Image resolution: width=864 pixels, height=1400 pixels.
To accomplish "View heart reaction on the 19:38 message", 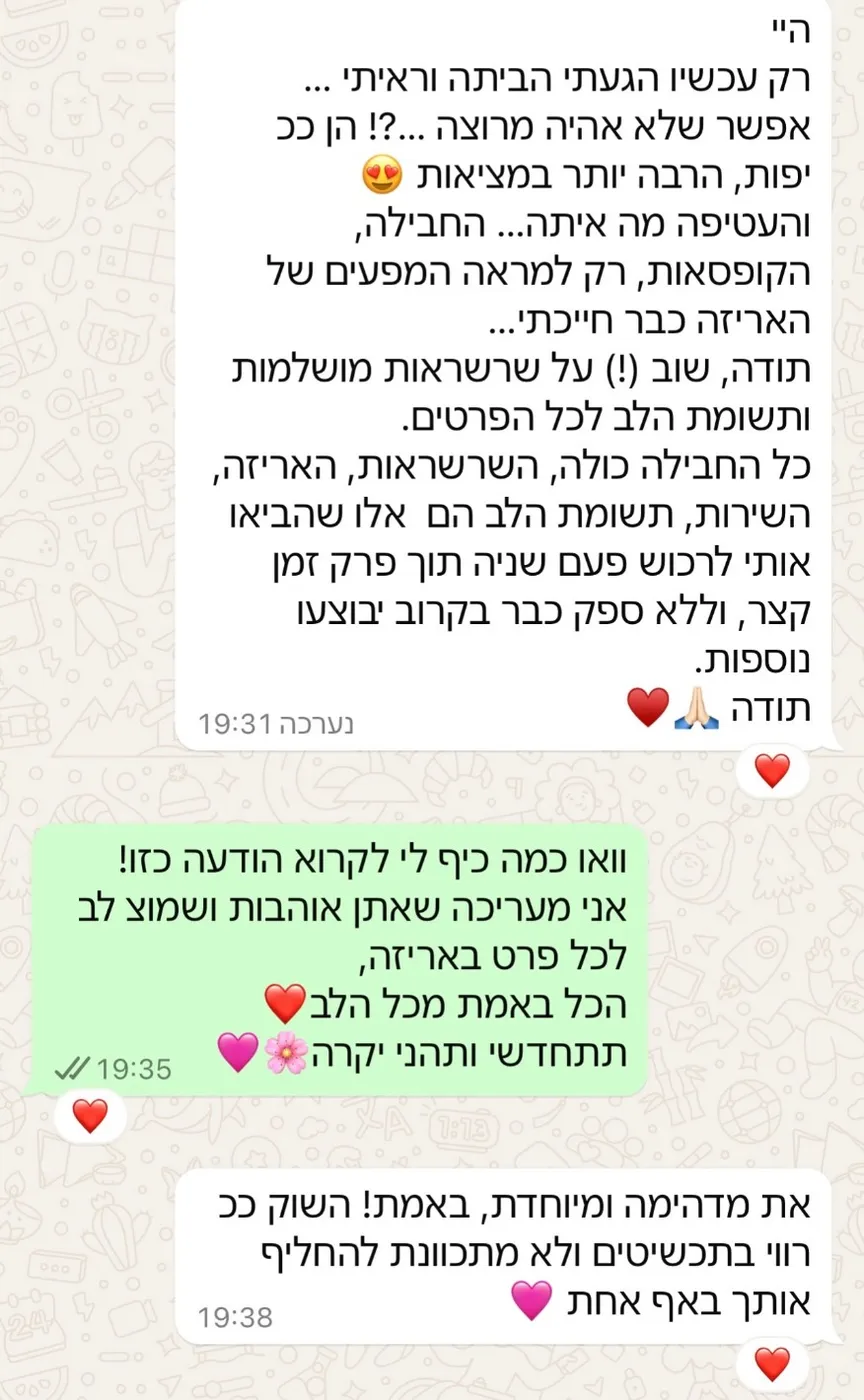I will [x=771, y=1364].
